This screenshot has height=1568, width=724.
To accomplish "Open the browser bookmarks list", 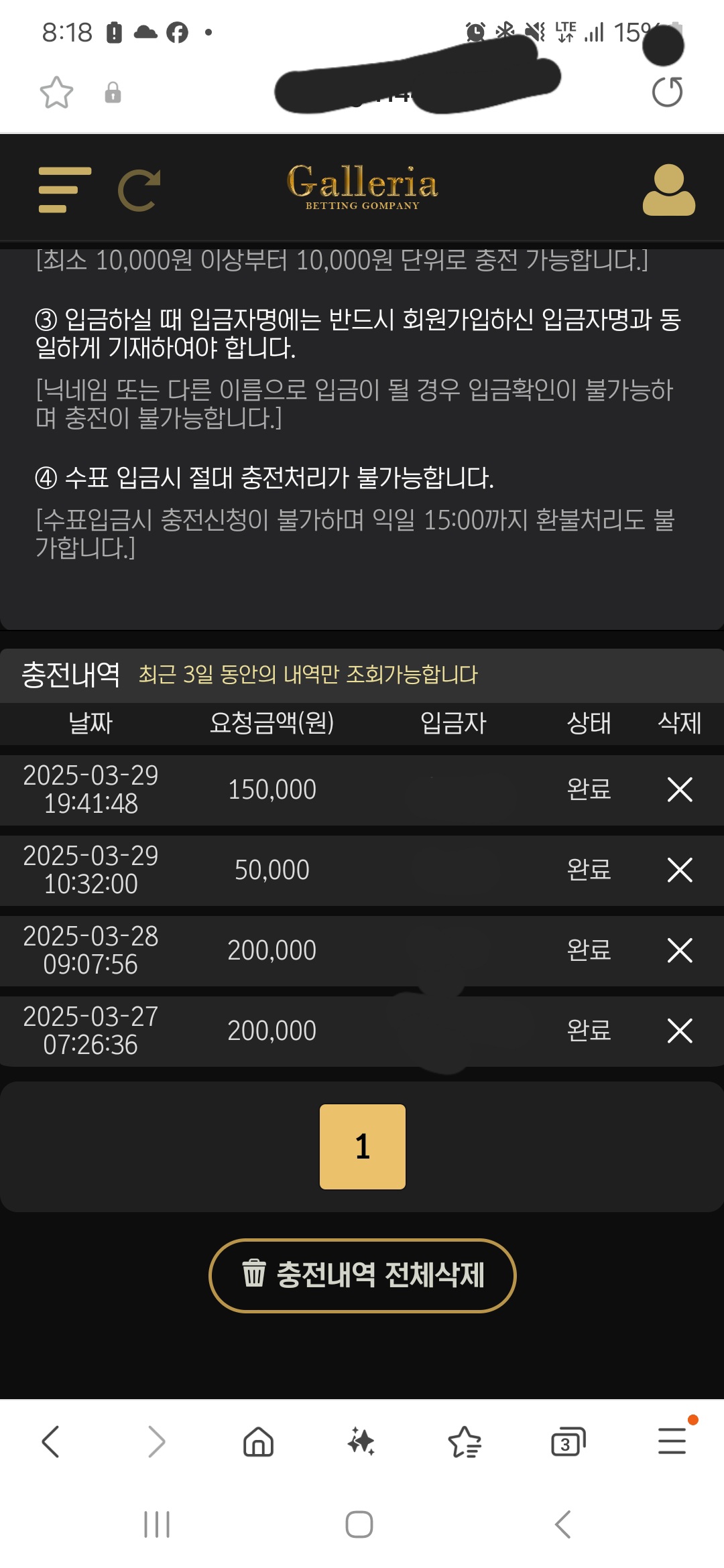I will [464, 1441].
